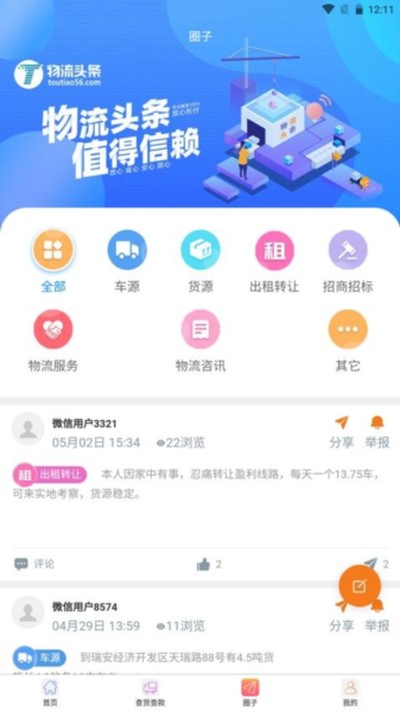Viewport: 400px width, 712px height.
Task: Go to the 首页 tab
Action: [50, 693]
